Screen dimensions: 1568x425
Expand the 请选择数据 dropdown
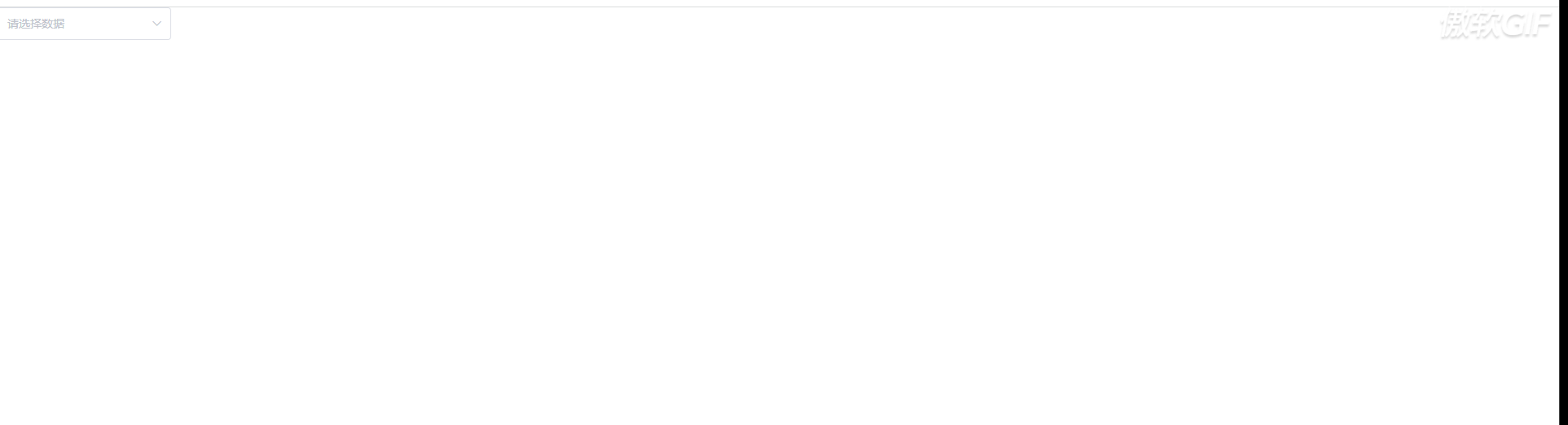tap(85, 24)
